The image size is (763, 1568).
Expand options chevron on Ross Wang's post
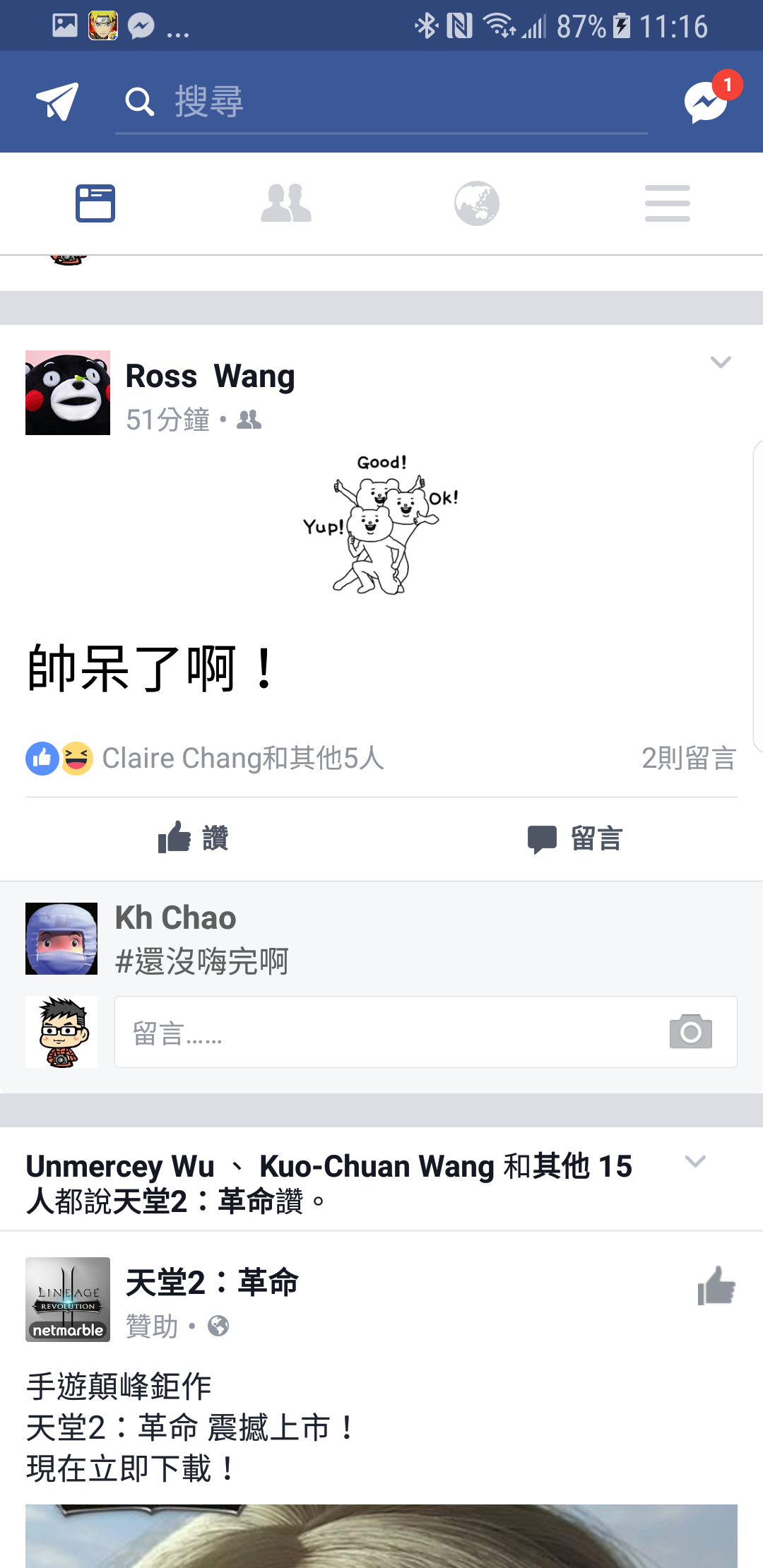720,362
